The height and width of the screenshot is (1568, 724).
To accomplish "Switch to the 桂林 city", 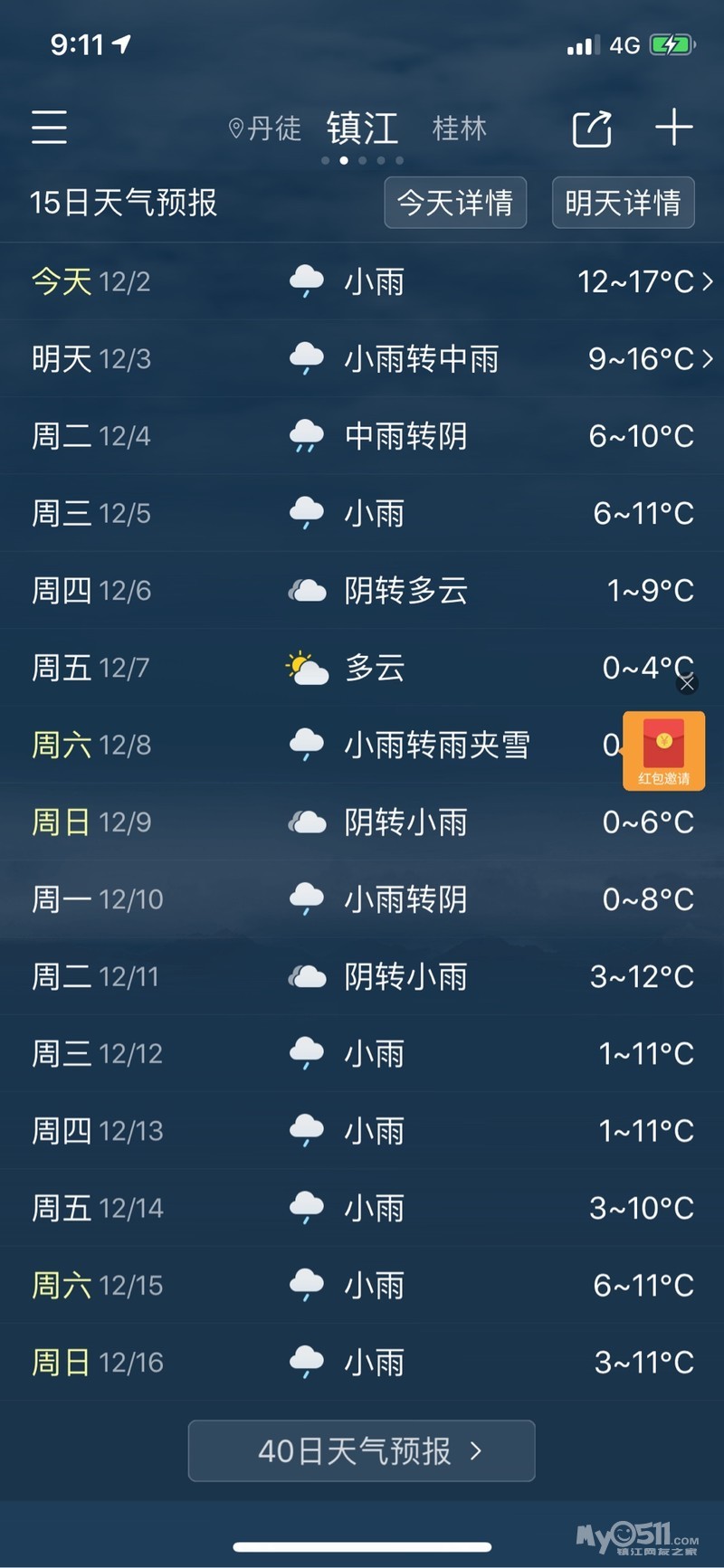I will click(459, 128).
